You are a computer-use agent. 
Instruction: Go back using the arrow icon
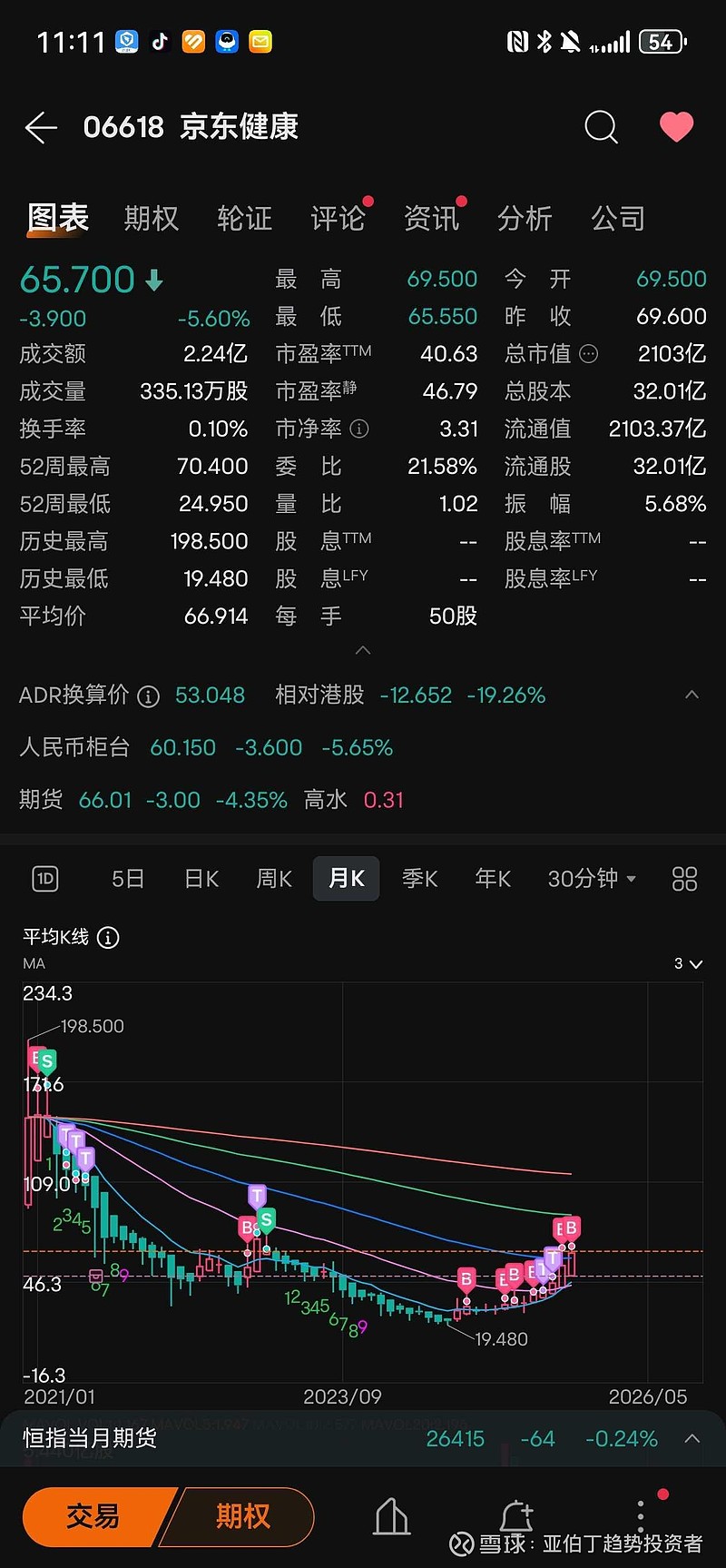(x=41, y=128)
